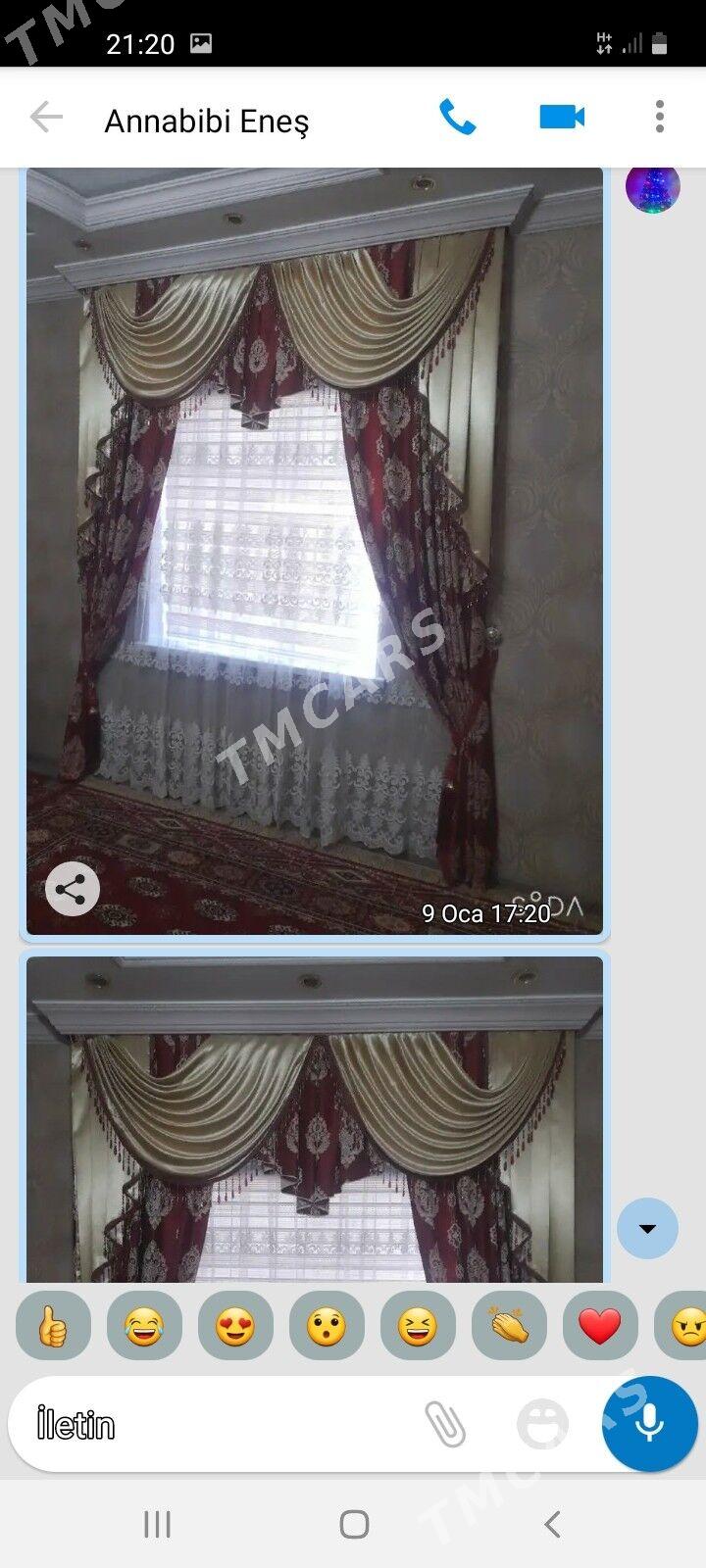
Task: Attach a file with the paperclip
Action: [445, 1424]
